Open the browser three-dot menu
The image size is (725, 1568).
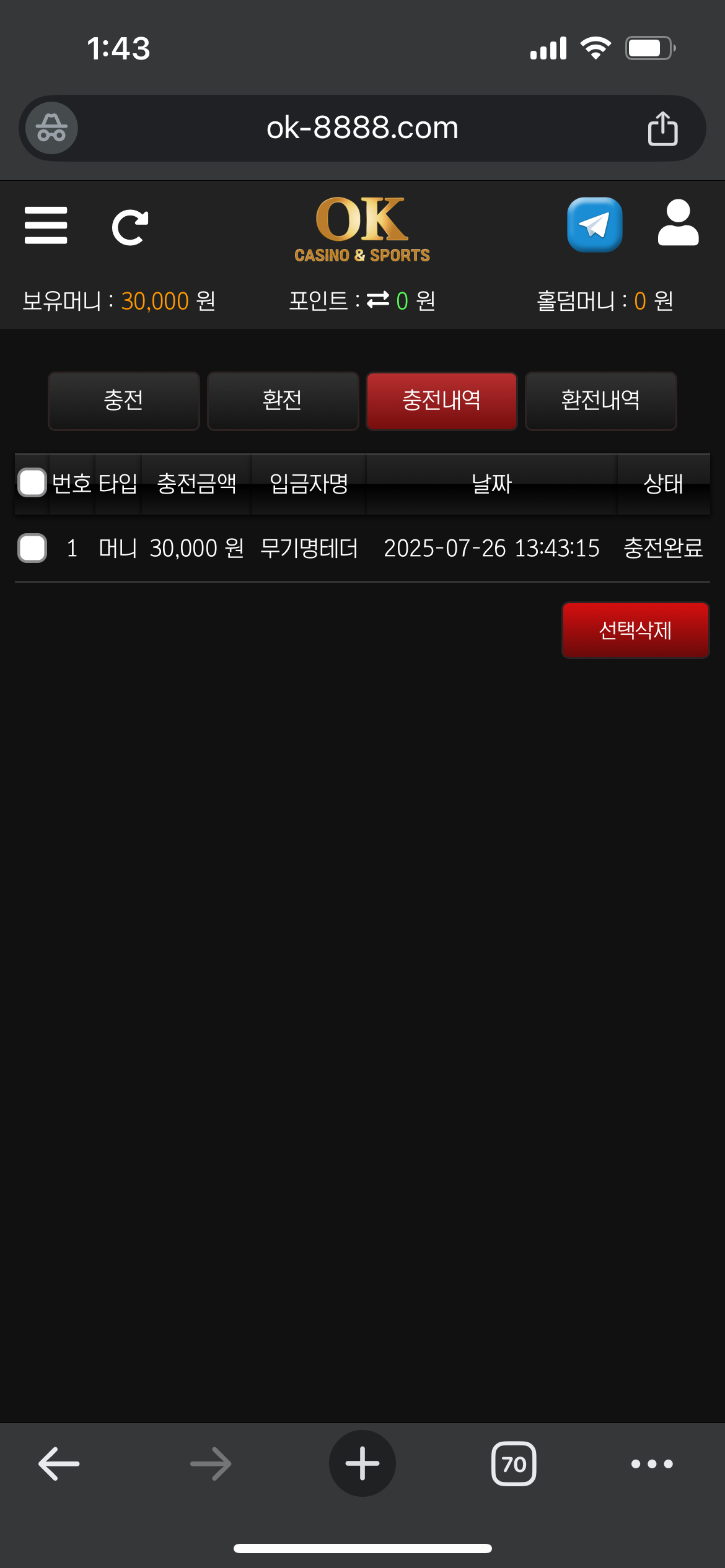651,1464
